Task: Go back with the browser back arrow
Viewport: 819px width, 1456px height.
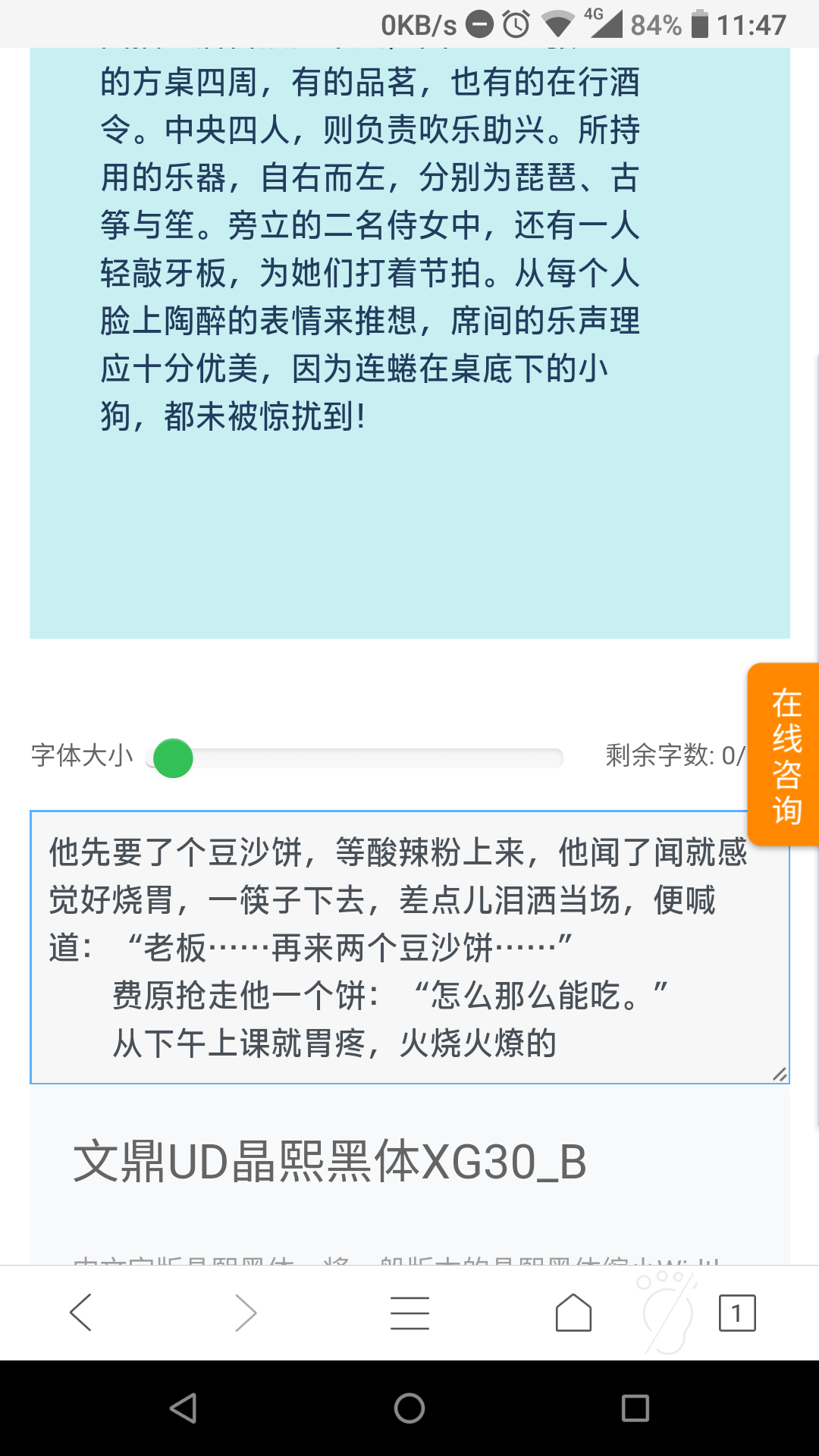Action: [x=81, y=1313]
